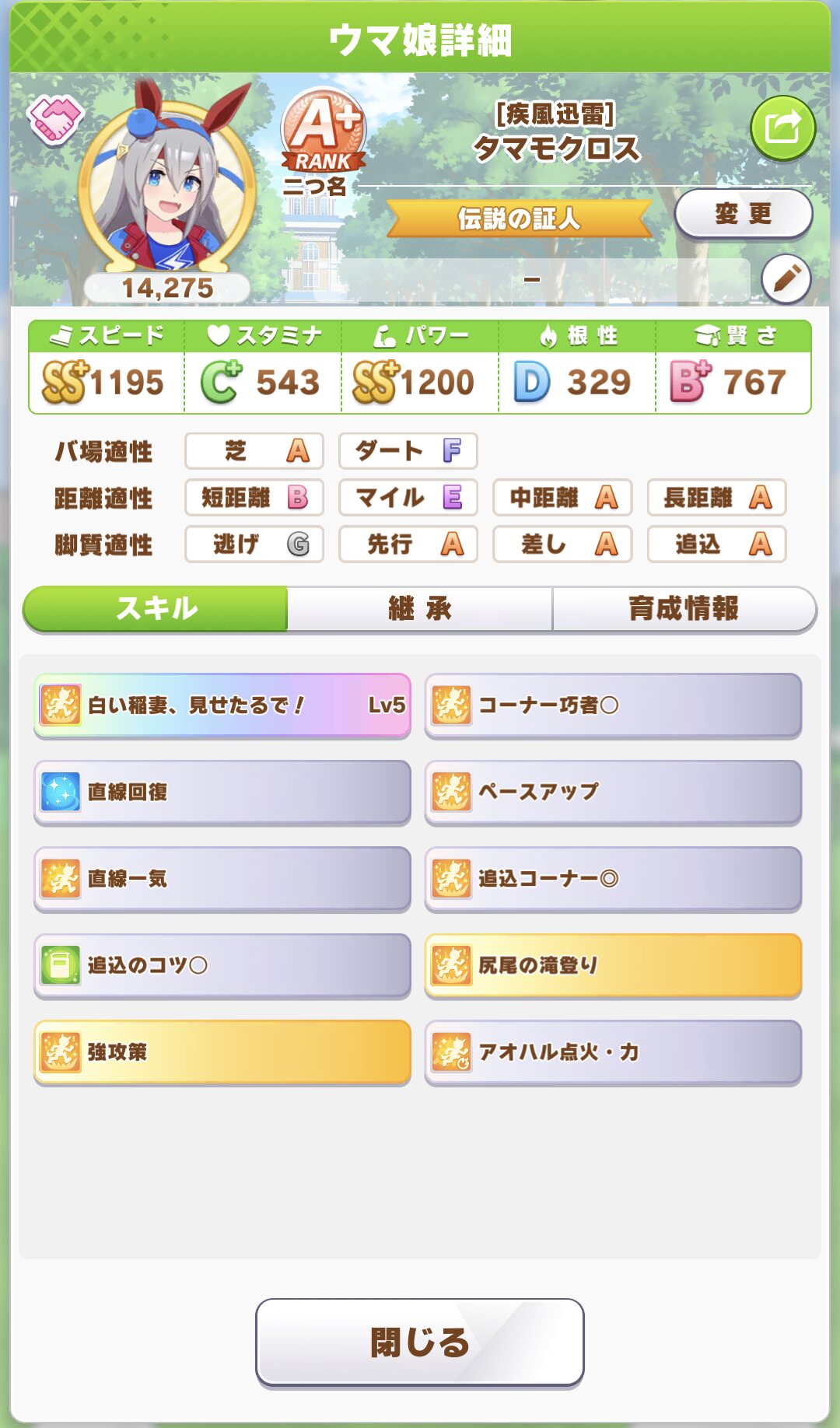The image size is (840, 1428).
Task: Select the 直線回復 skill
Action: (222, 792)
